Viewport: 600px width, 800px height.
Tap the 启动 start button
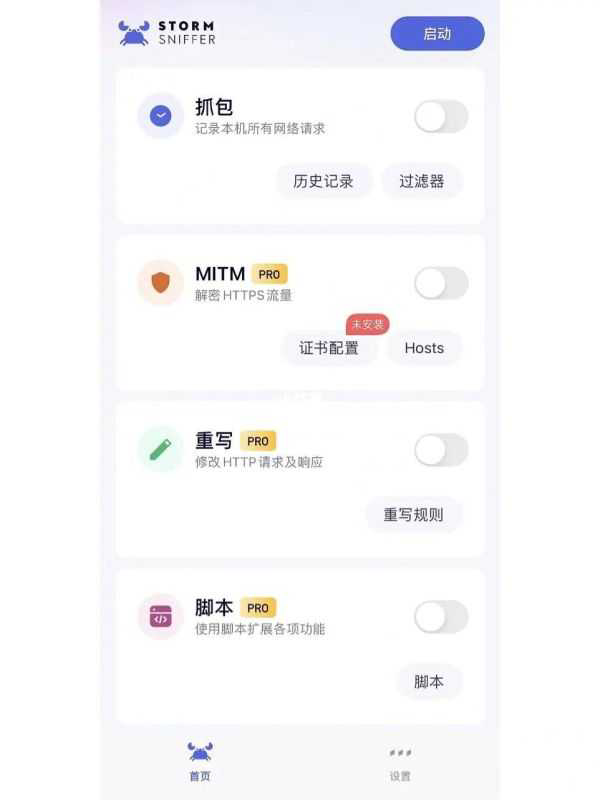[x=437, y=33]
